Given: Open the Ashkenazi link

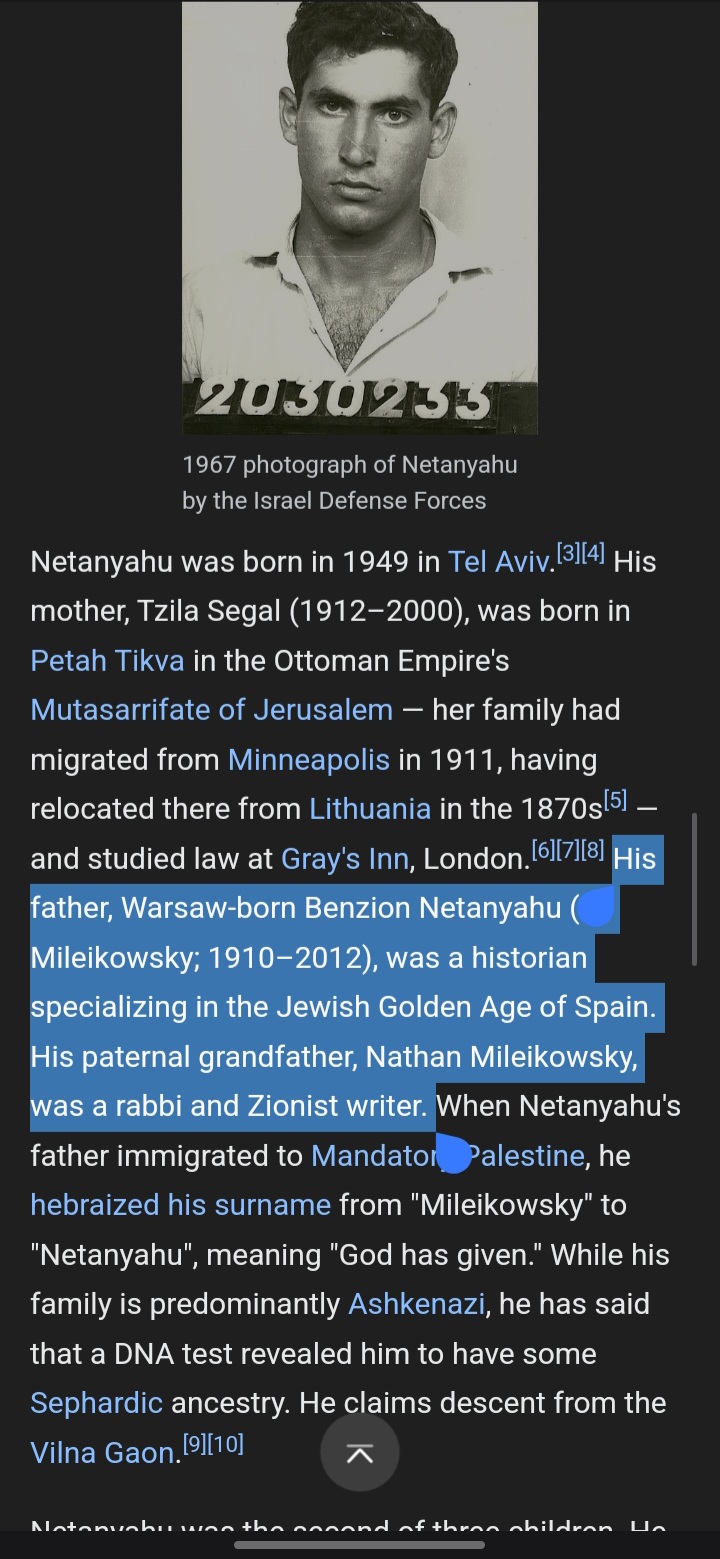Looking at the screenshot, I should pyautogui.click(x=416, y=1304).
